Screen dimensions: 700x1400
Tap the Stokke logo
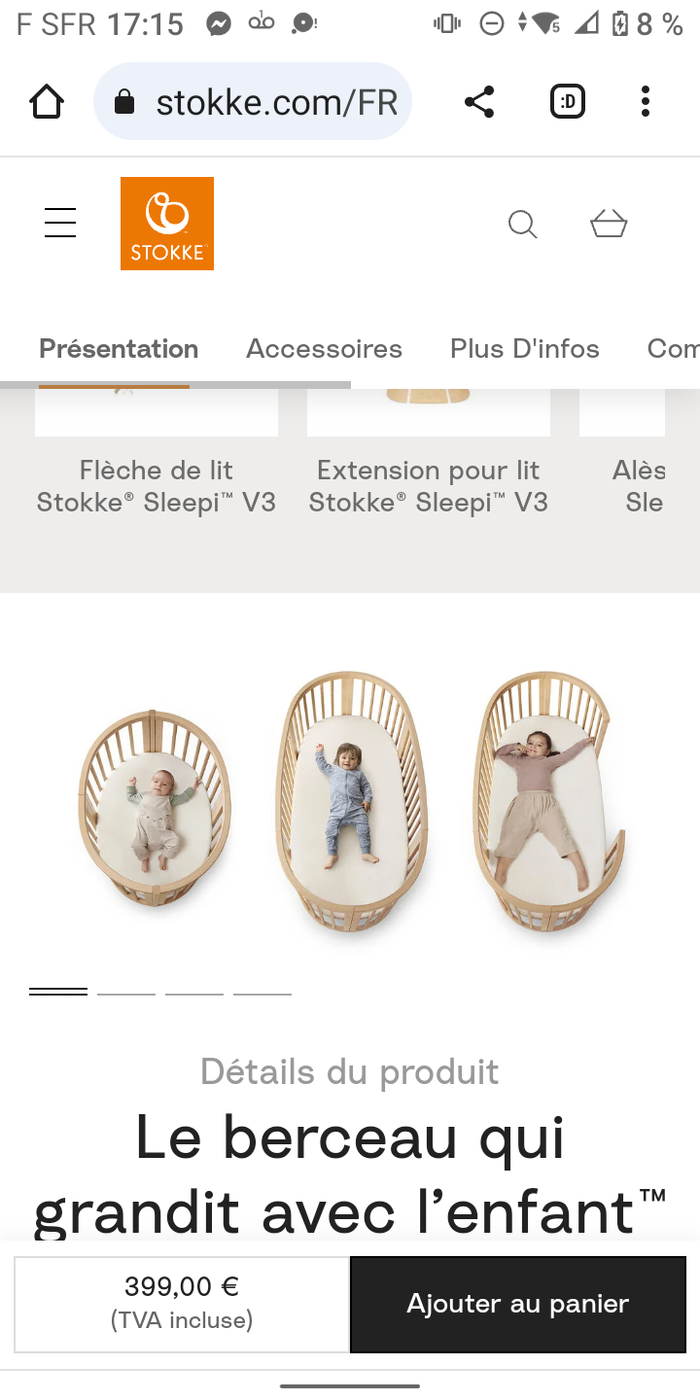click(167, 223)
